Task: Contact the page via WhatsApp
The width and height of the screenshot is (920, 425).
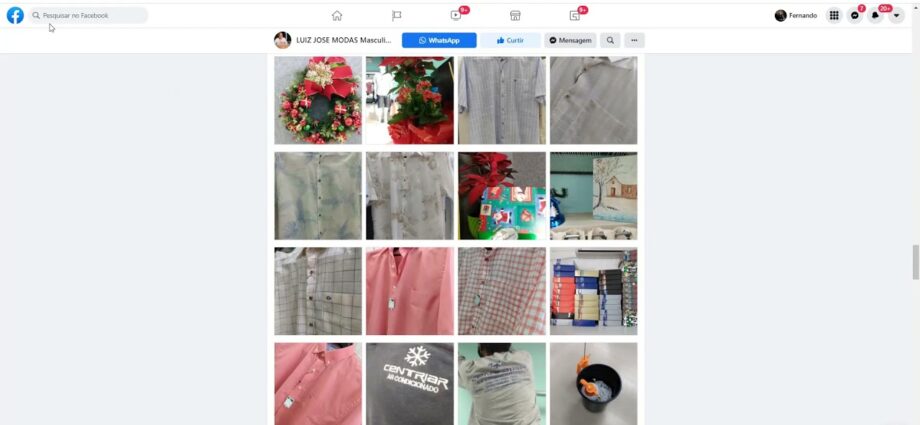Action: pyautogui.click(x=439, y=41)
